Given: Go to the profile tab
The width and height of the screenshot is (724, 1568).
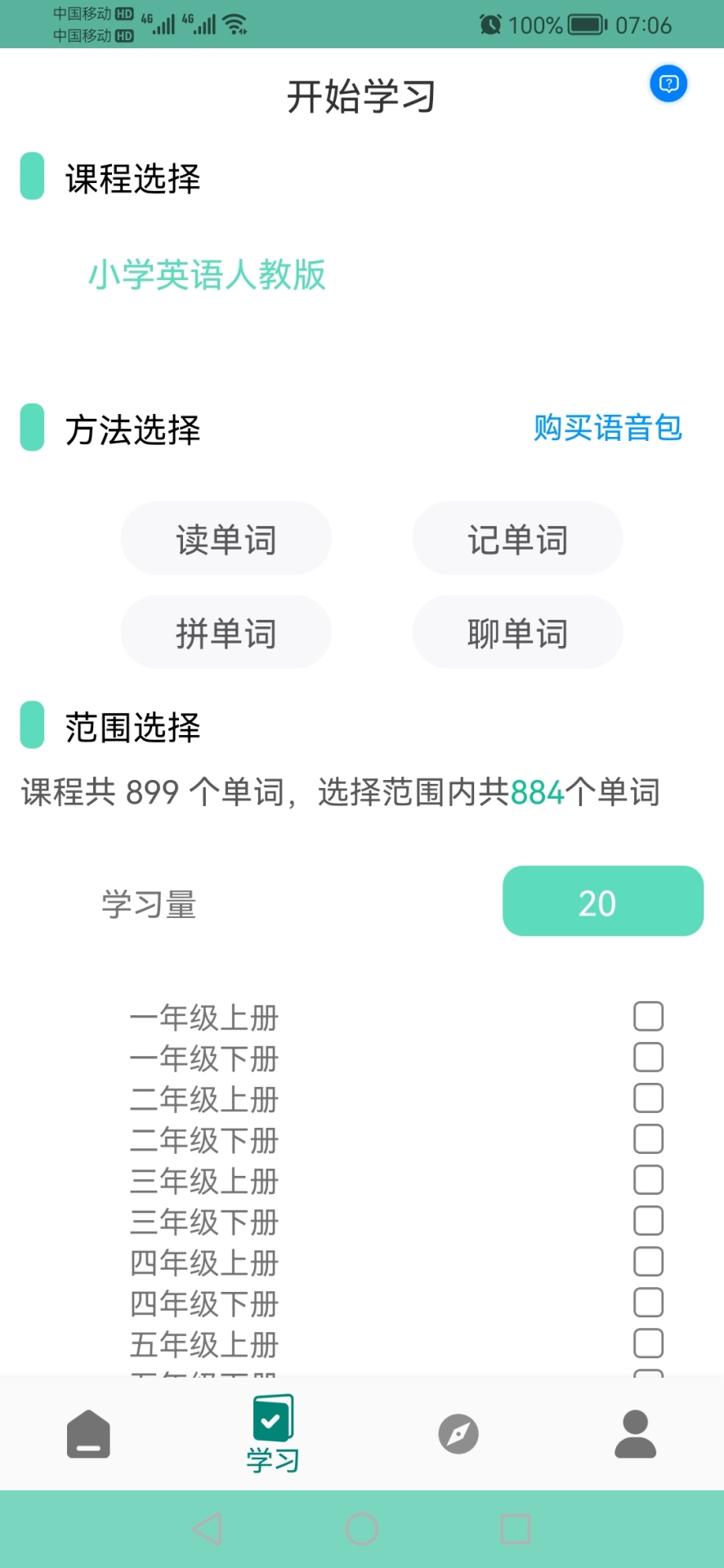Looking at the screenshot, I should (635, 1434).
